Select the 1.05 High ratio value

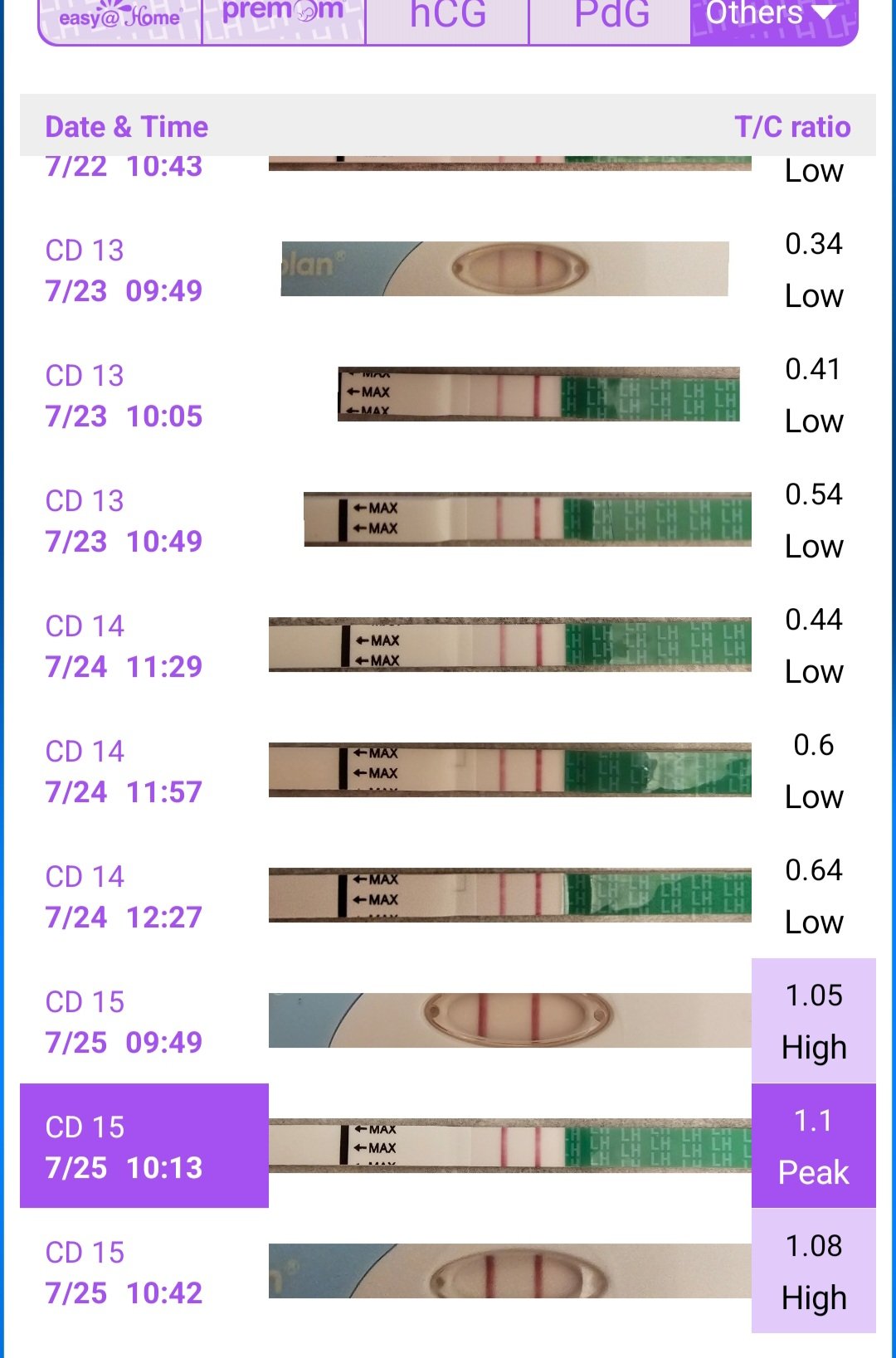coord(813,1020)
